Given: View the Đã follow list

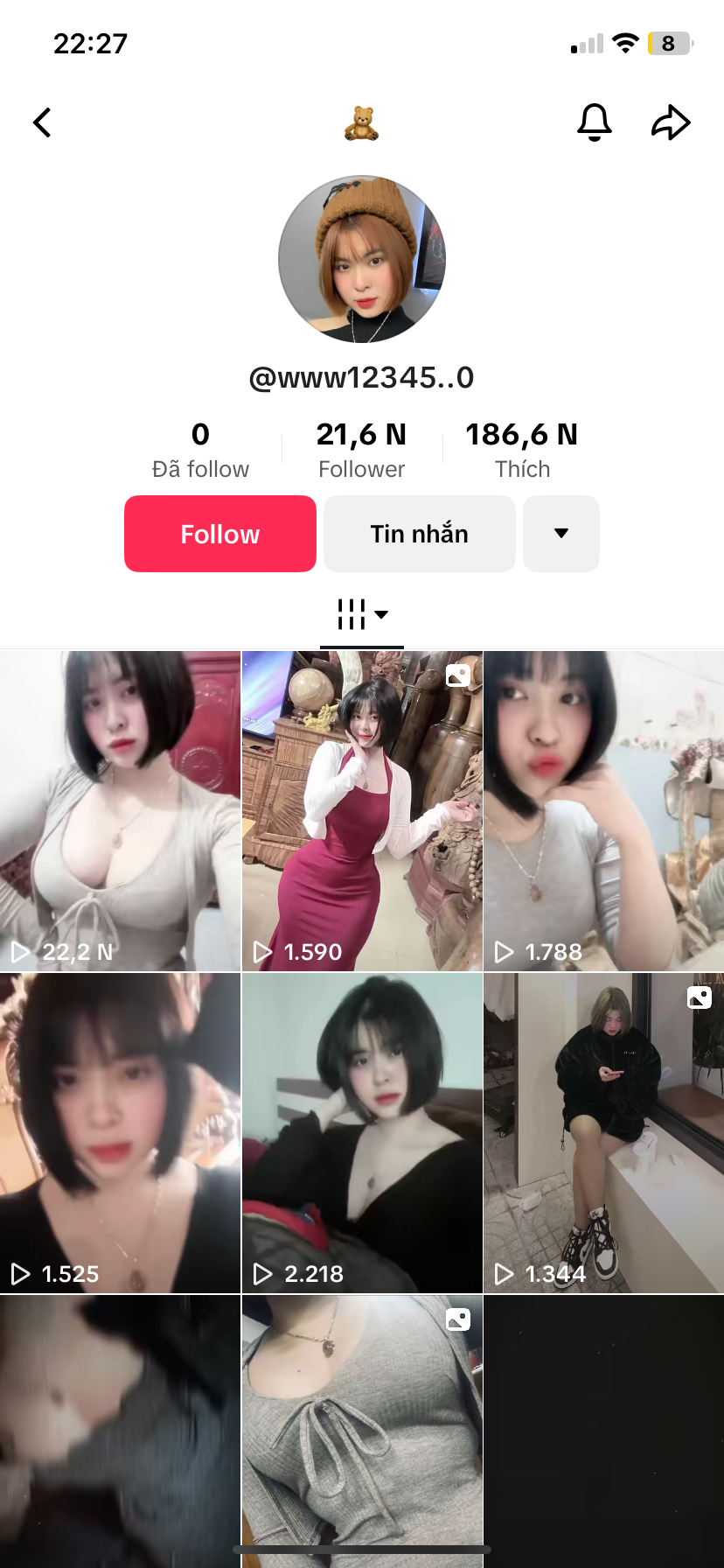Looking at the screenshot, I should (200, 450).
